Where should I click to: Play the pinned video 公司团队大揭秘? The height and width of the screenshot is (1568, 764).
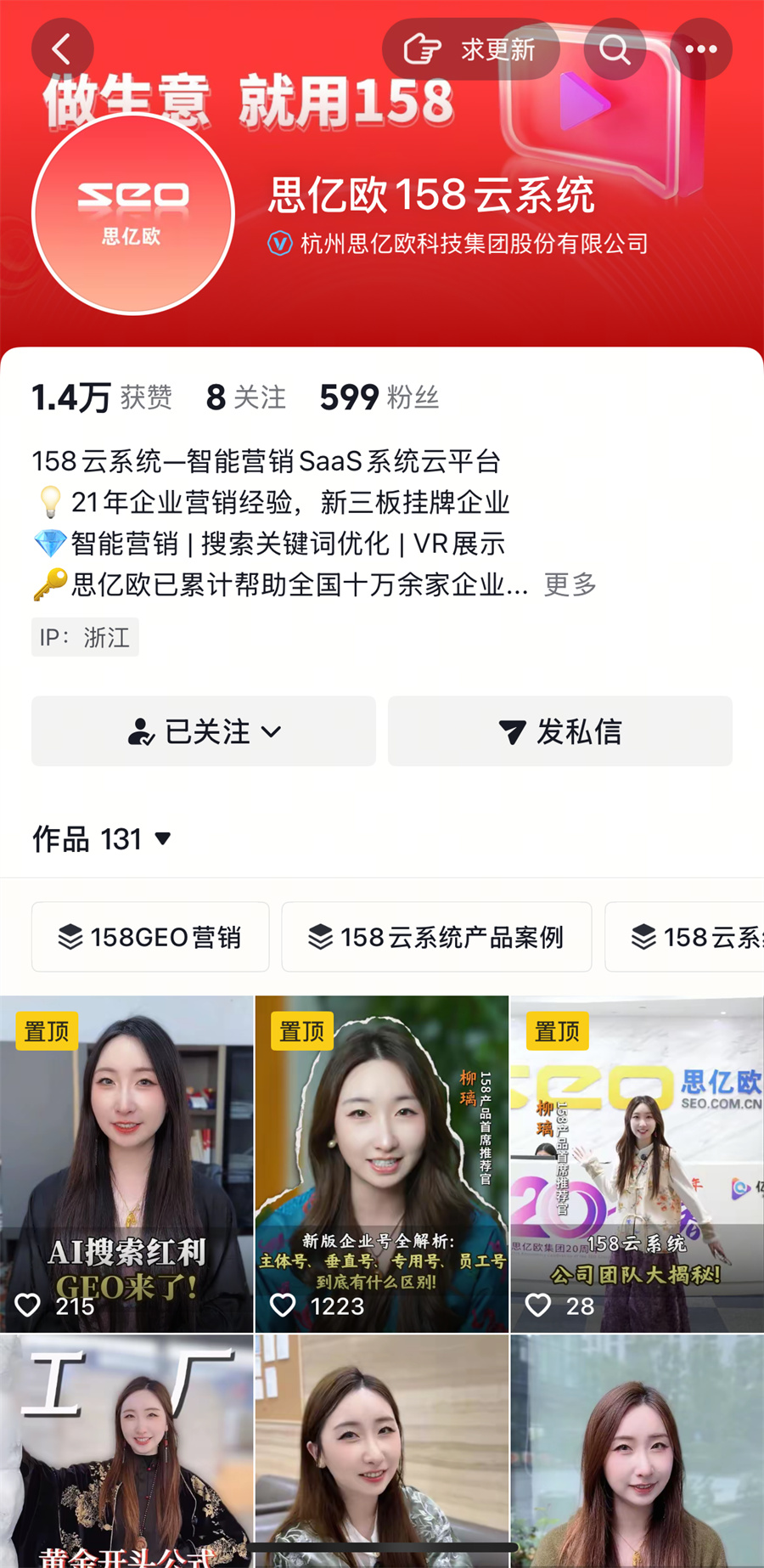637,1164
